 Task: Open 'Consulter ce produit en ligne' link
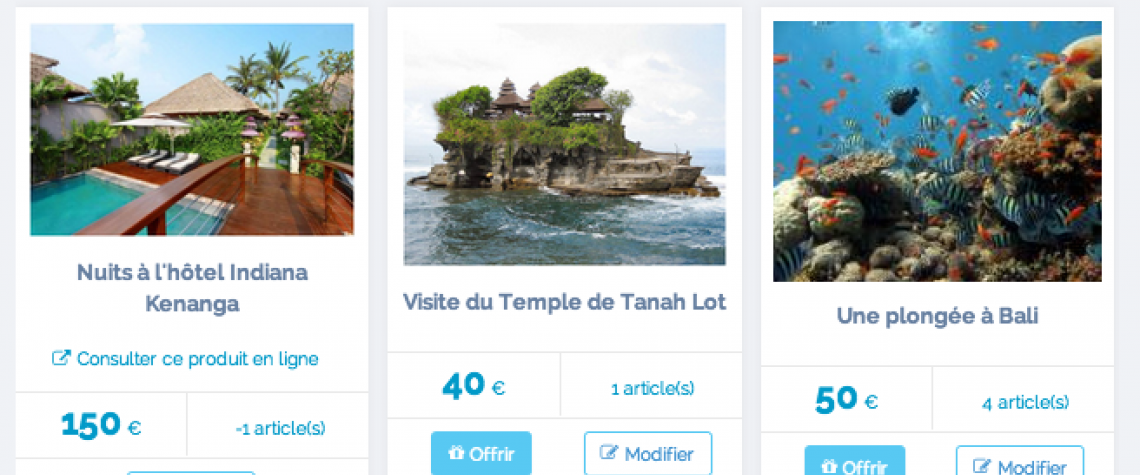(x=186, y=358)
